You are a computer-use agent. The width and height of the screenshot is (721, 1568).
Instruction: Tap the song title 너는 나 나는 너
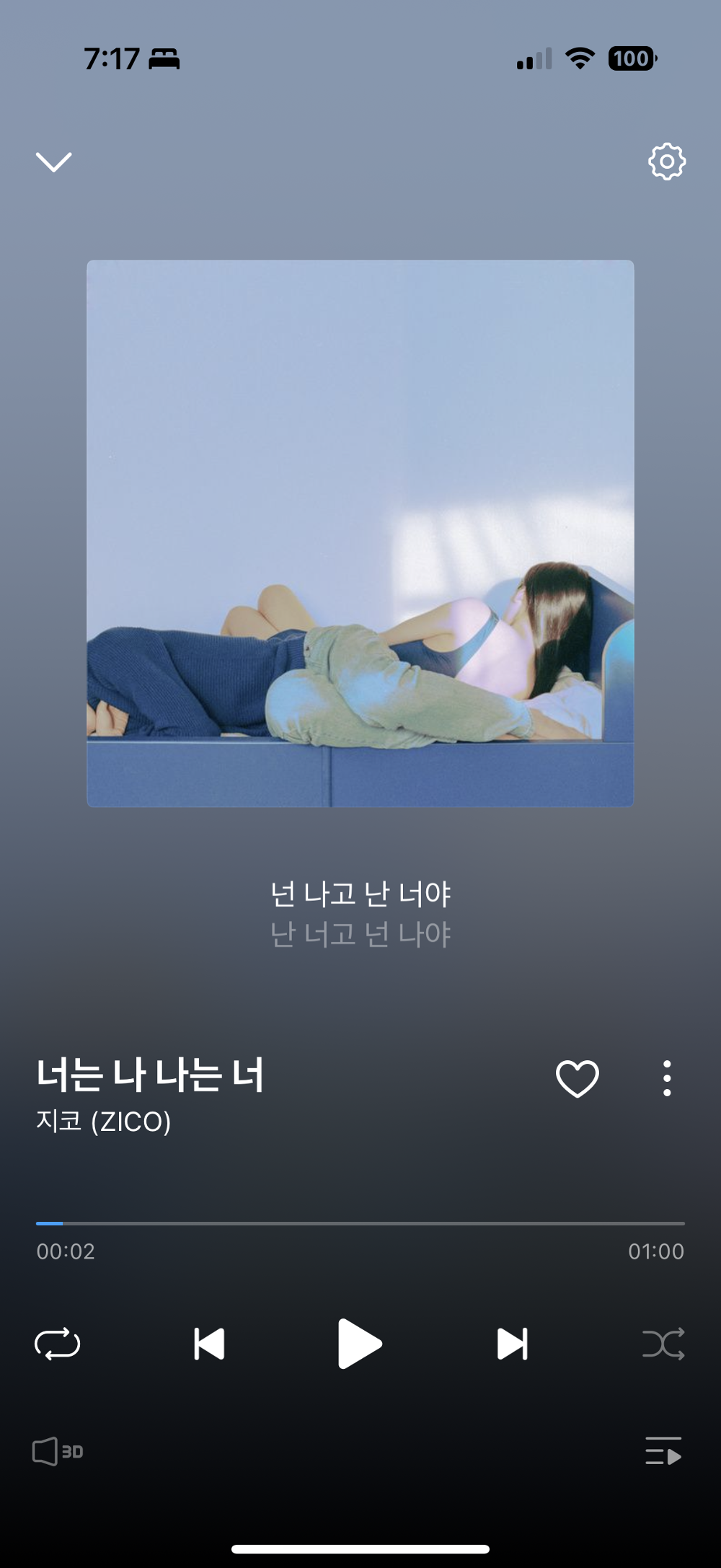[151, 1076]
